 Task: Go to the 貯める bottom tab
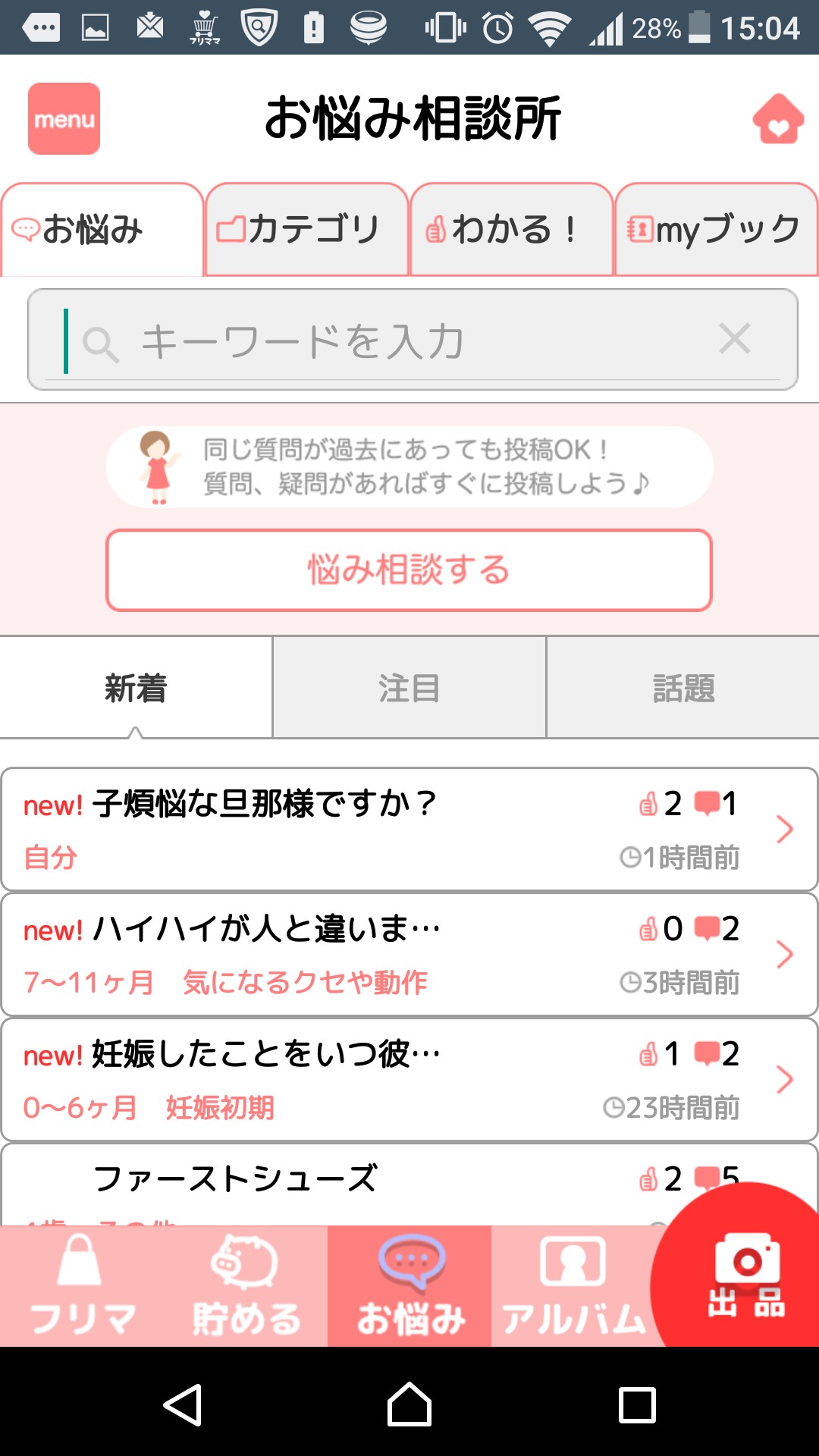[246, 1287]
